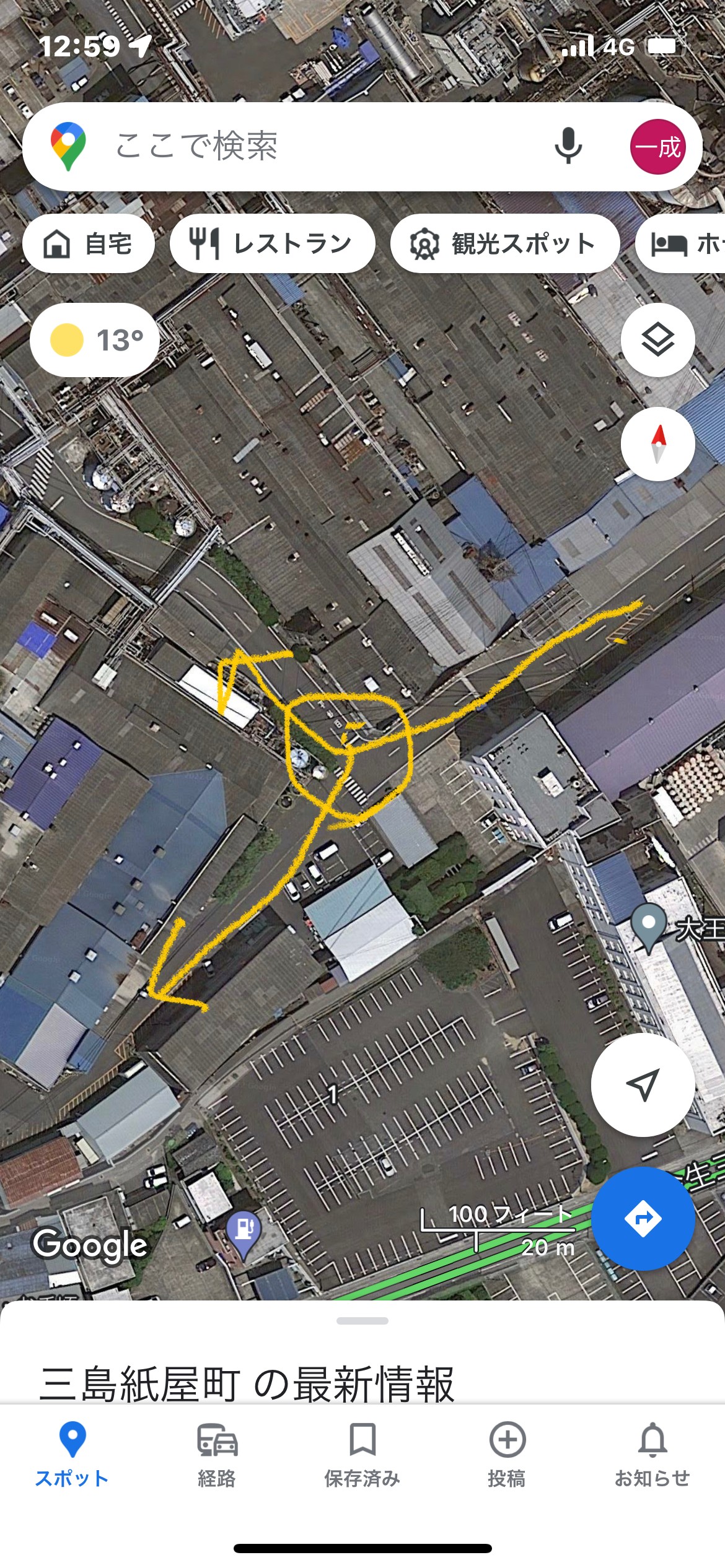Screen dimensions: 725x1568
Task: Open directions with the blue button
Action: 643,1218
